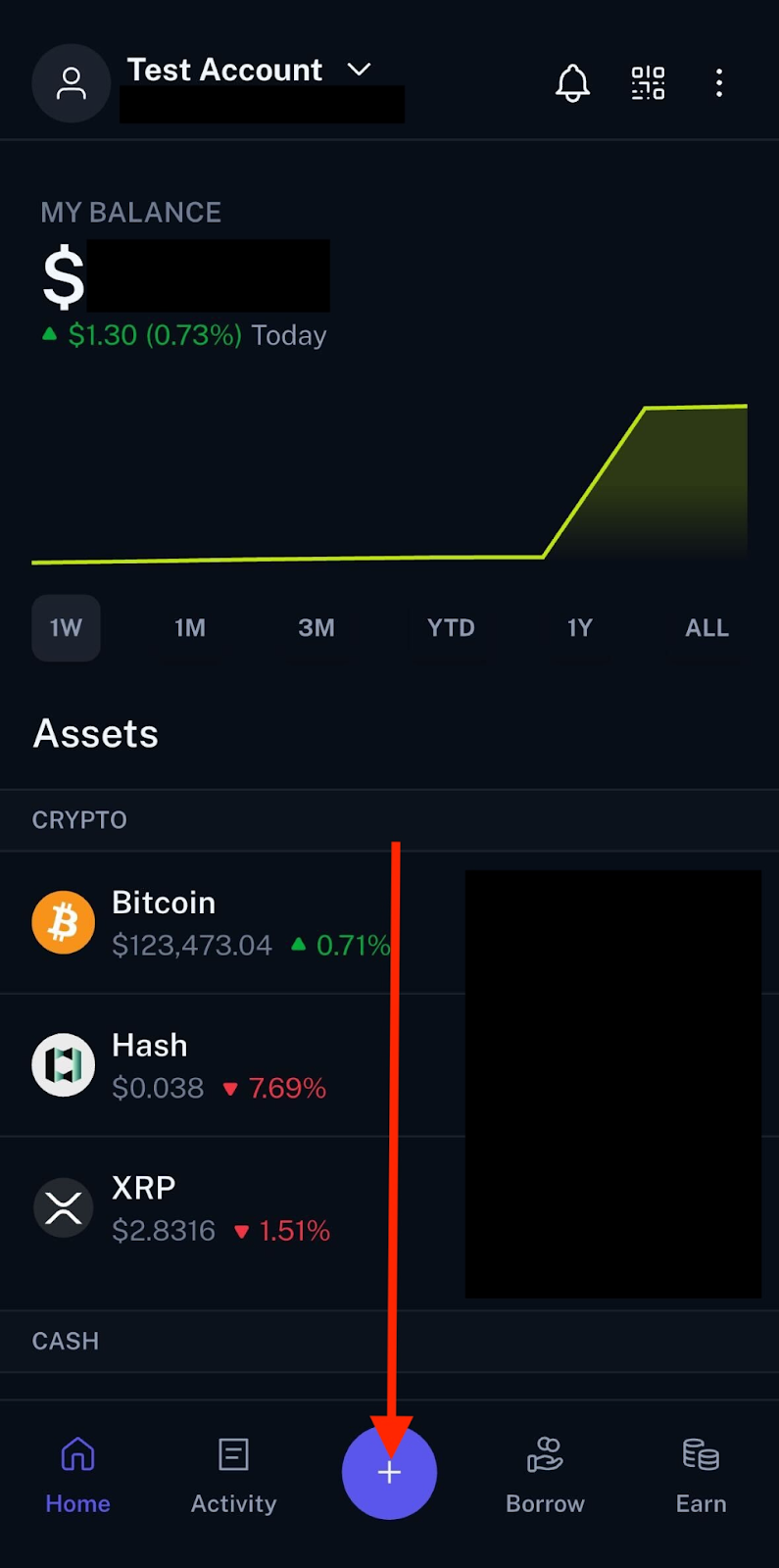Expand the Test Account switcher

pos(249,70)
